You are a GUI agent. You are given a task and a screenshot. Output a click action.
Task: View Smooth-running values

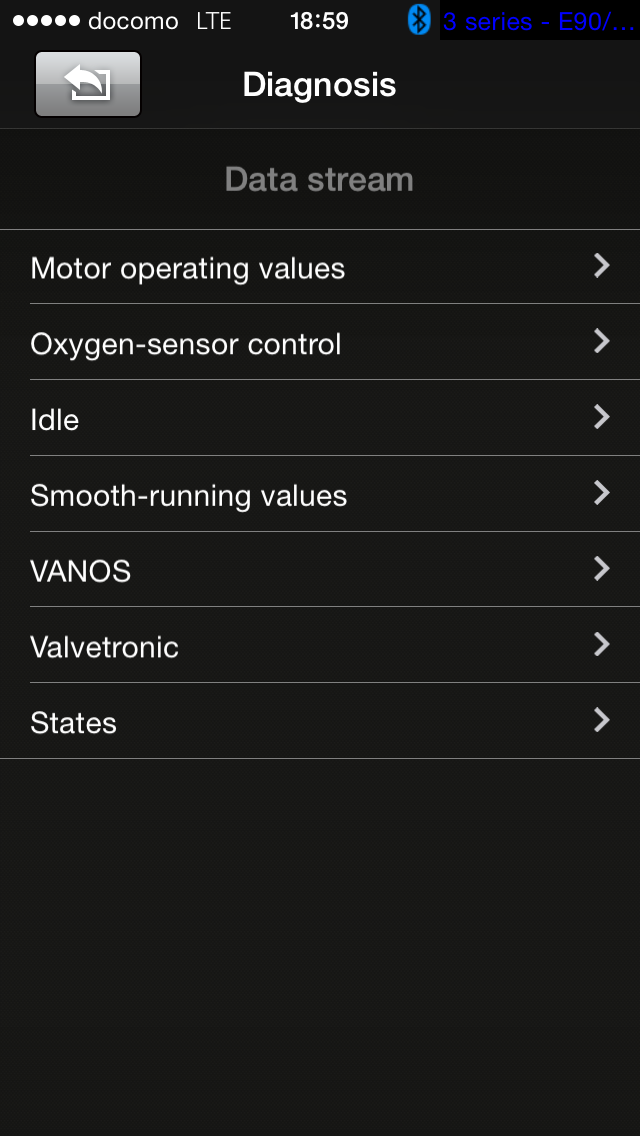(320, 495)
